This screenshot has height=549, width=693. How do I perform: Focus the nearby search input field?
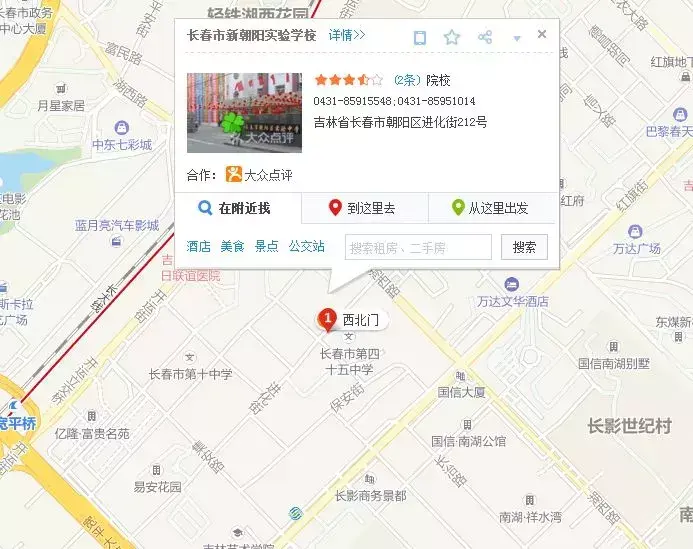coord(418,247)
